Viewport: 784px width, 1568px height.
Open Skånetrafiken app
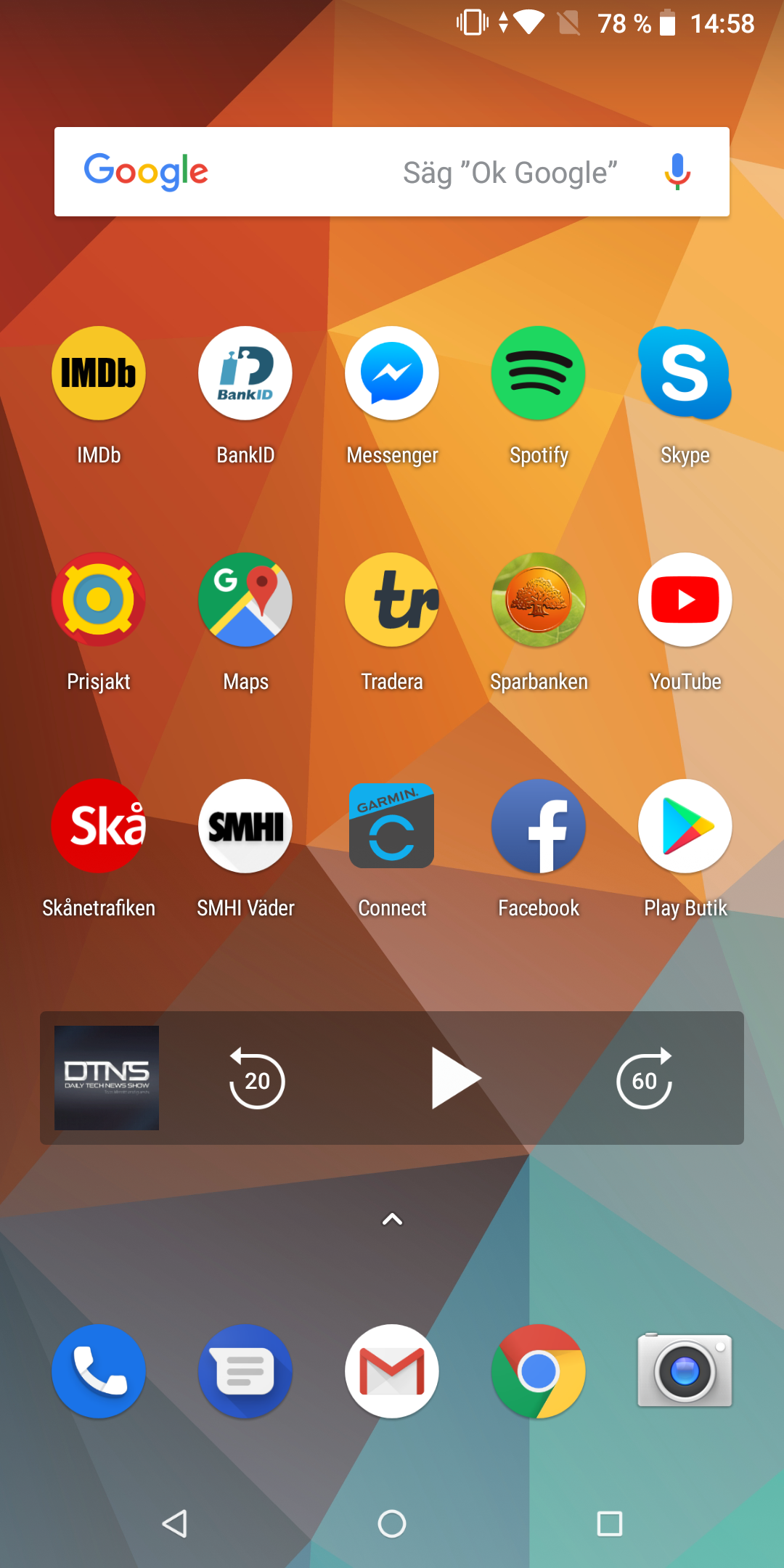click(x=99, y=826)
